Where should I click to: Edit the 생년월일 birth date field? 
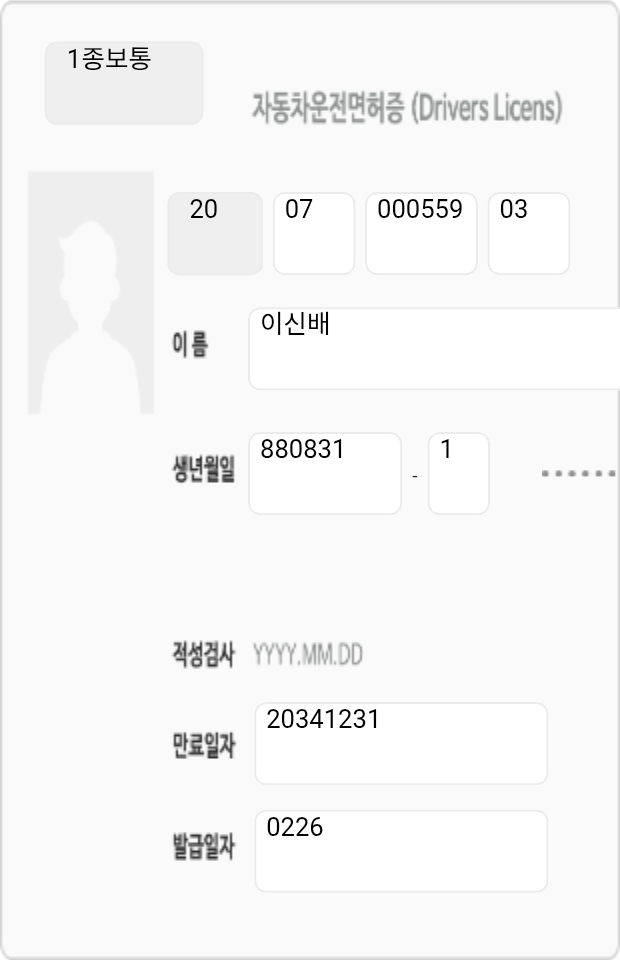coord(325,473)
